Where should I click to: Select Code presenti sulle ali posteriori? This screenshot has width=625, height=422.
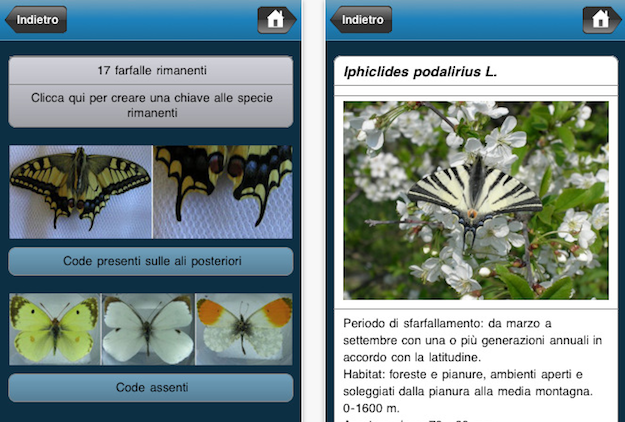[151, 261]
